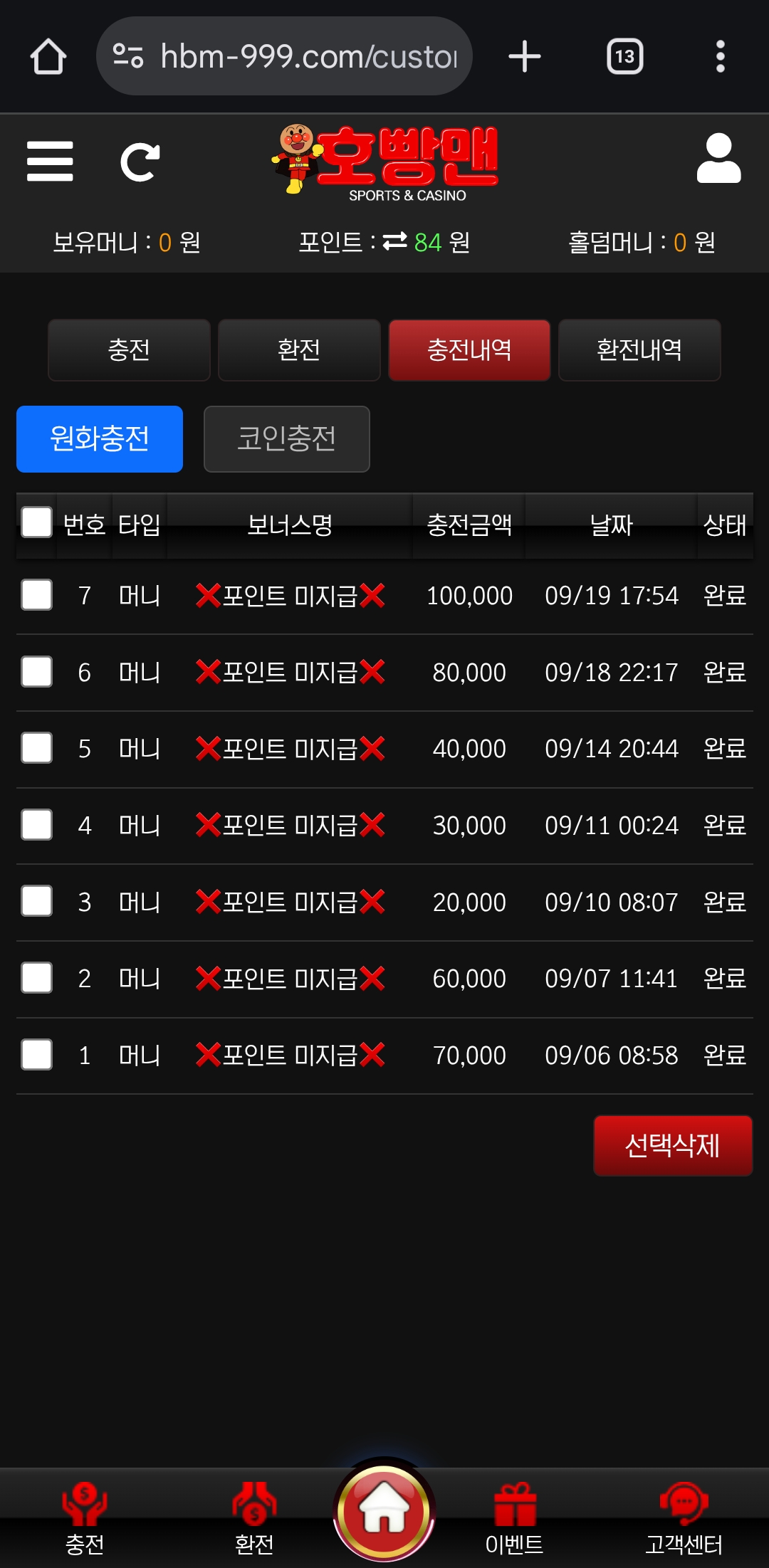Check the row 5 checkbox for 40,000
The height and width of the screenshot is (1568, 769).
(36, 748)
